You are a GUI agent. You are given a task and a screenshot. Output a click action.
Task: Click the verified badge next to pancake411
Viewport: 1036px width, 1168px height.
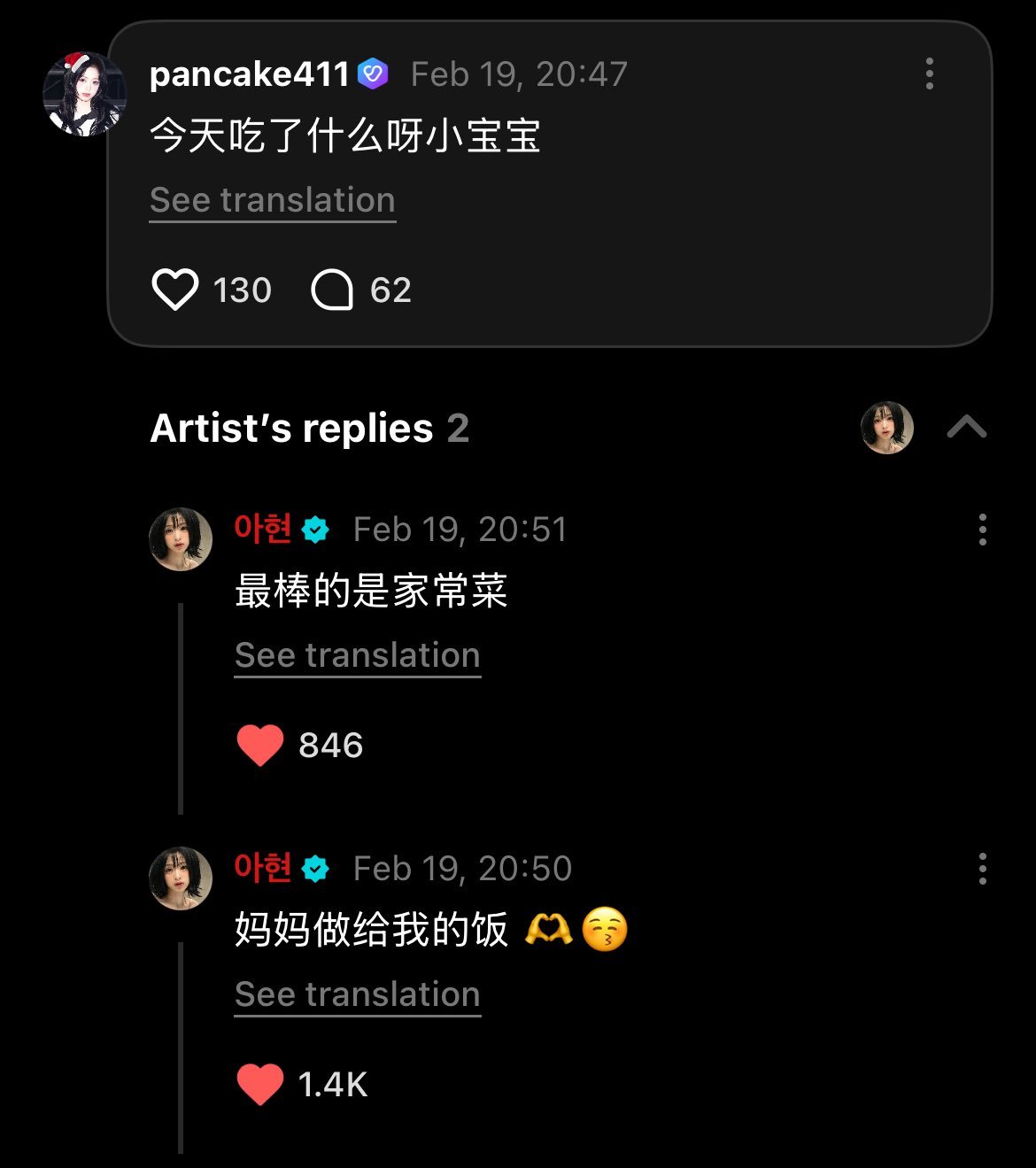[373, 73]
